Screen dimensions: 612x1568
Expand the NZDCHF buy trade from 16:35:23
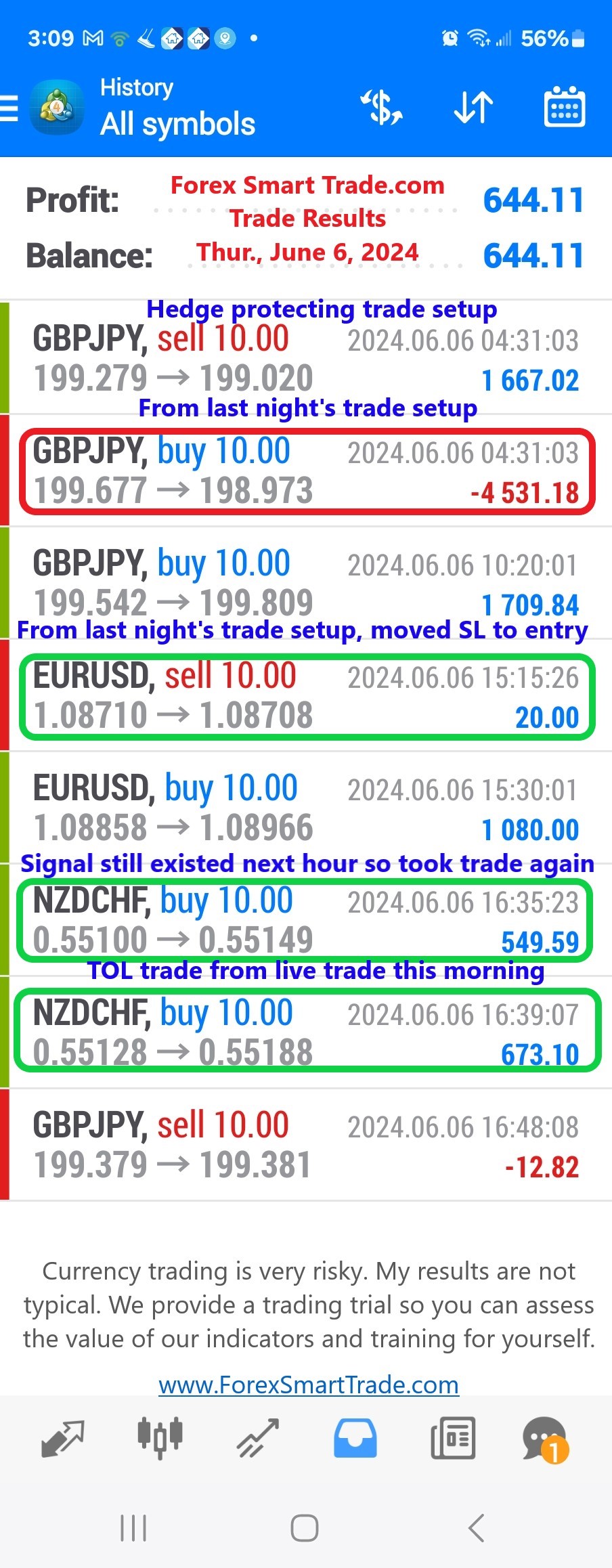pyautogui.click(x=306, y=921)
